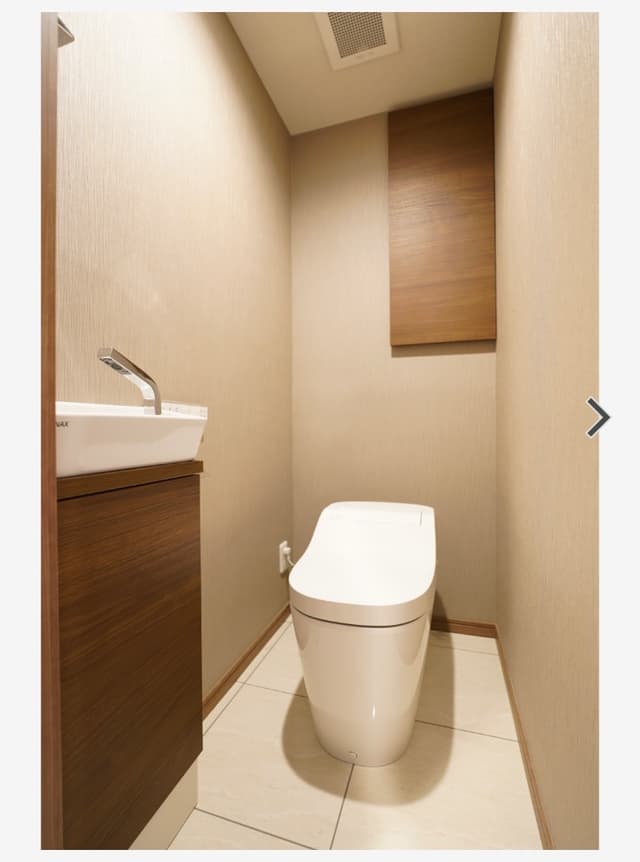Go to the next photo with the arrow
Image resolution: width=640 pixels, height=862 pixels.
click(597, 417)
